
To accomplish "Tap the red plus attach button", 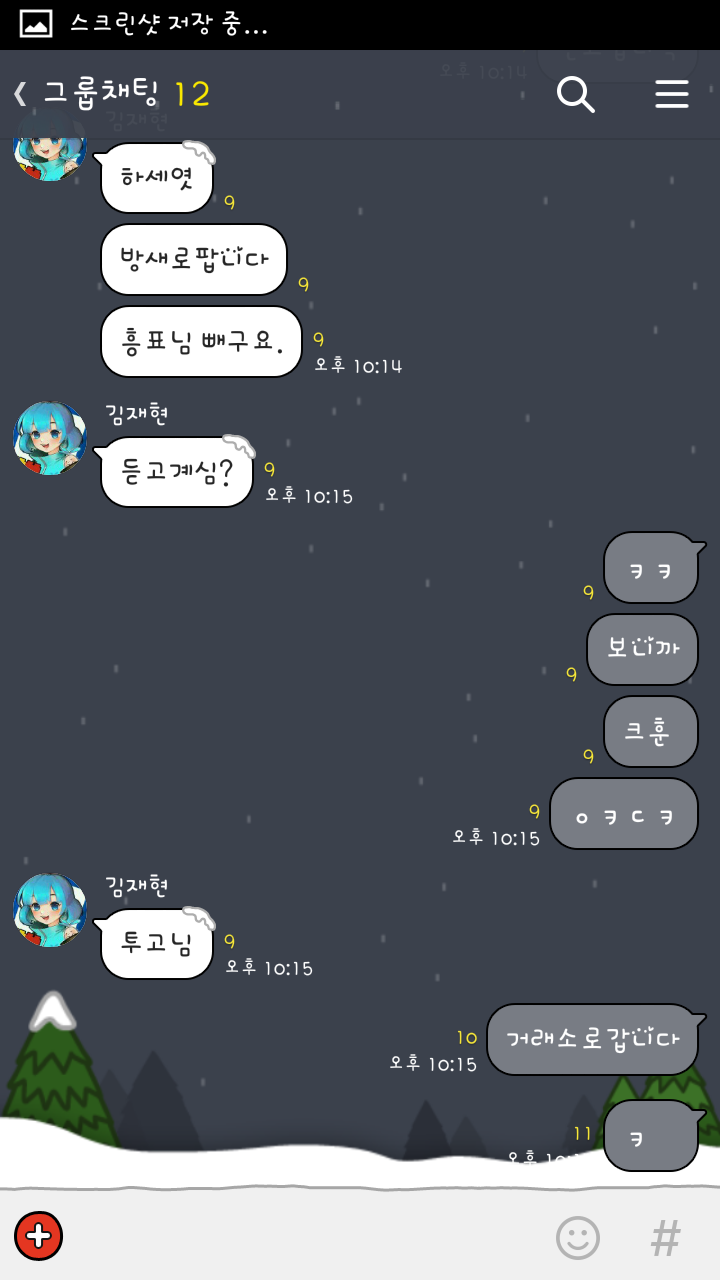I will coord(39,1236).
